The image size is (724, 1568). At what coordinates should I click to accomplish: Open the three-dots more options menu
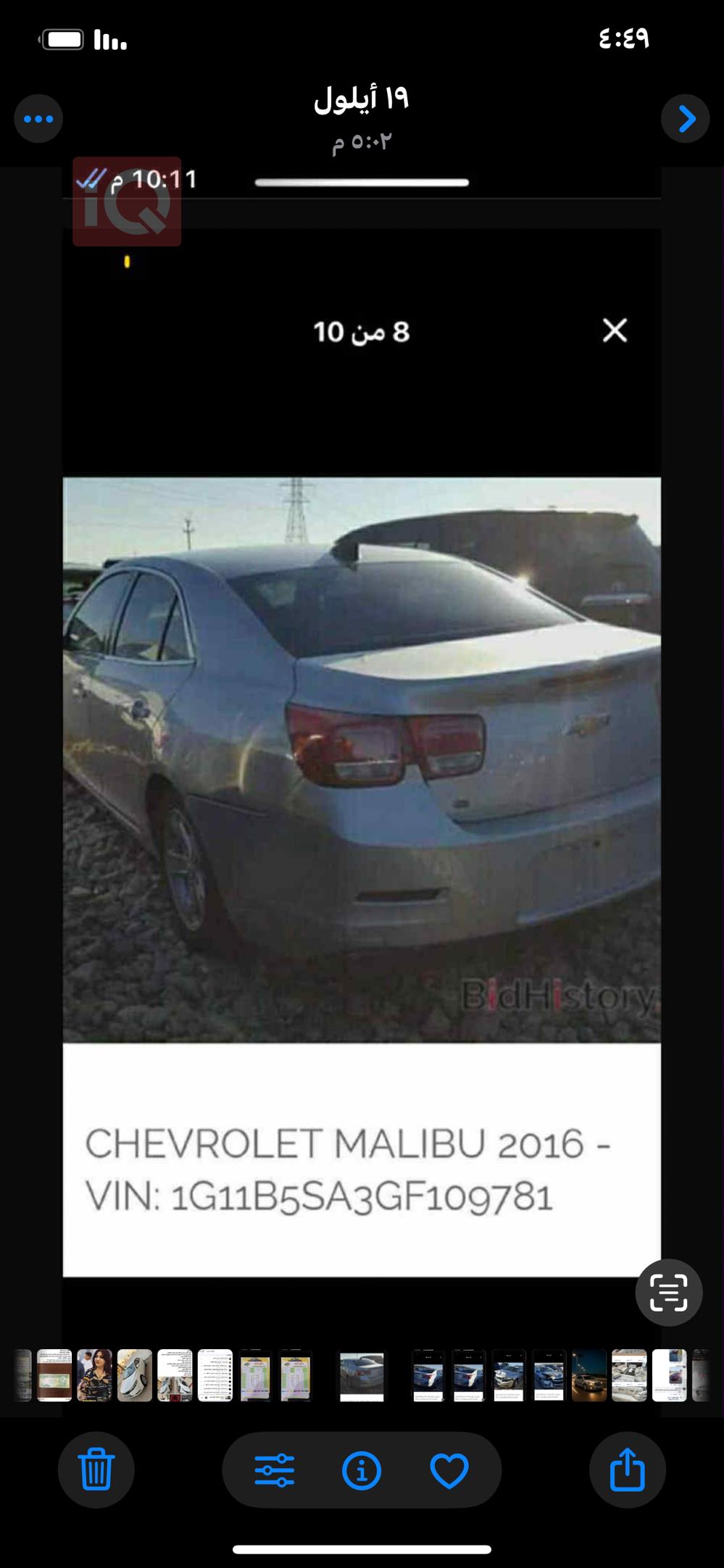[38, 119]
